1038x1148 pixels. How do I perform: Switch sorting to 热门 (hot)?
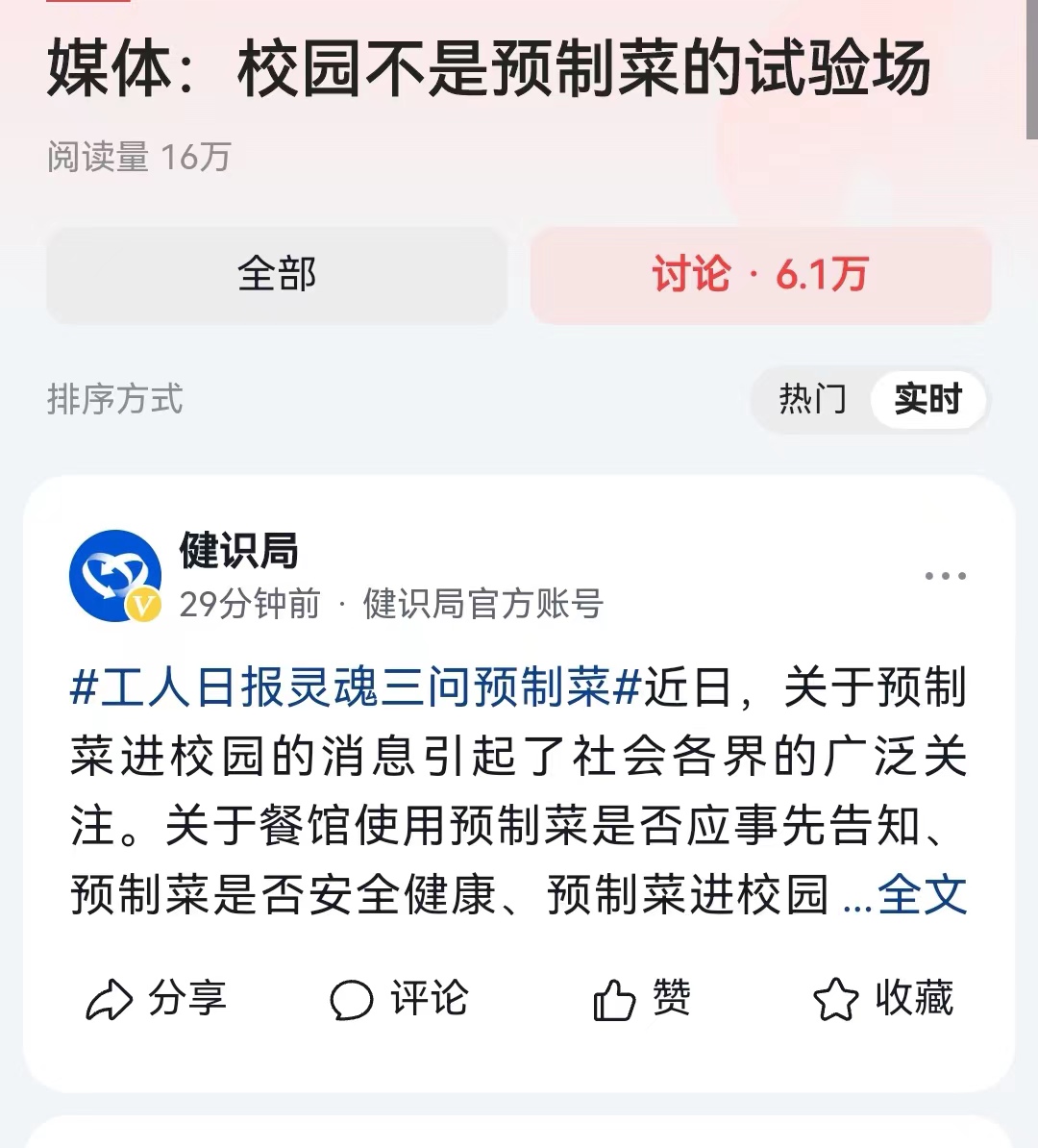(x=811, y=400)
